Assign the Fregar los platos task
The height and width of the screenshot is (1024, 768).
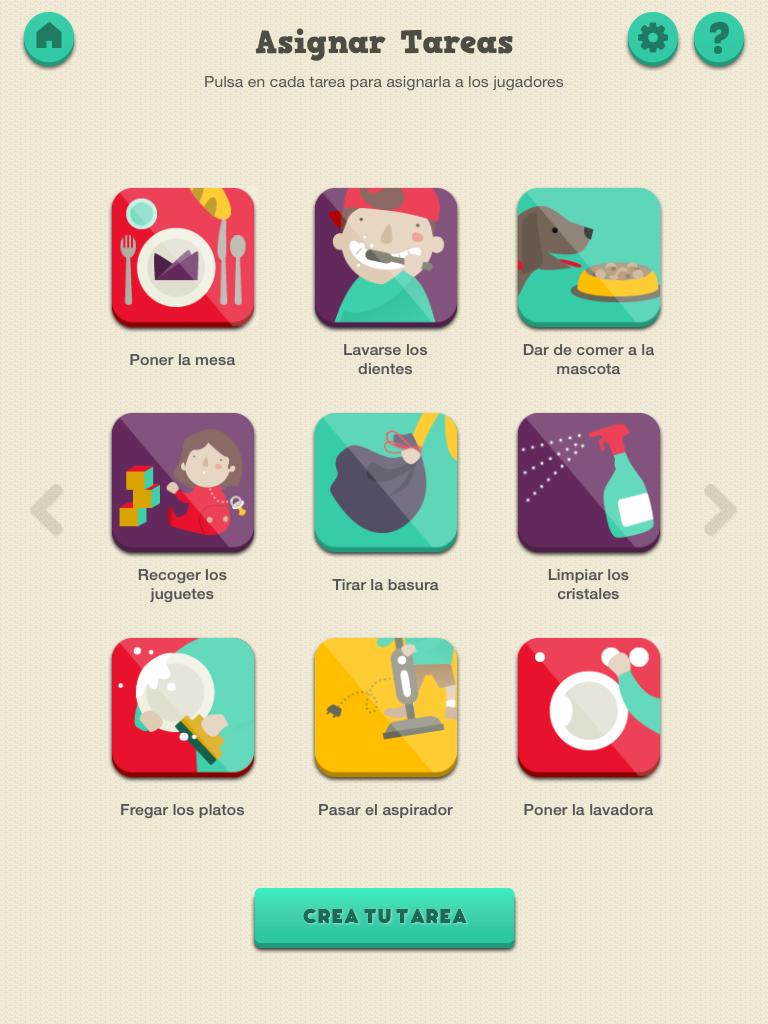pos(183,707)
